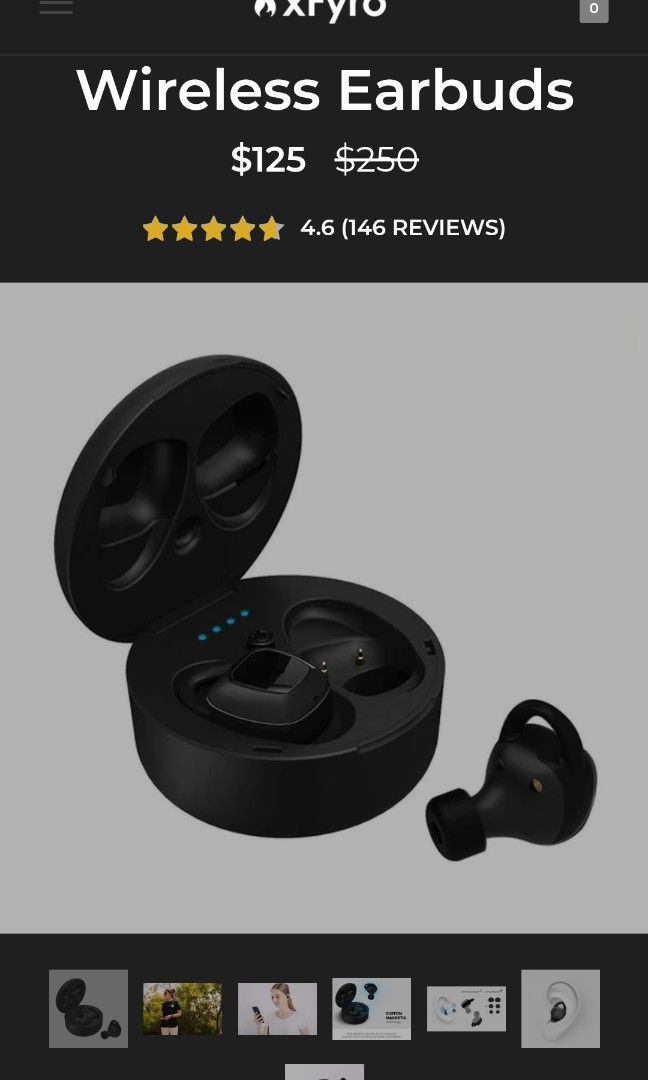Open the main earbuds product image
The height and width of the screenshot is (1080, 648).
(324, 607)
